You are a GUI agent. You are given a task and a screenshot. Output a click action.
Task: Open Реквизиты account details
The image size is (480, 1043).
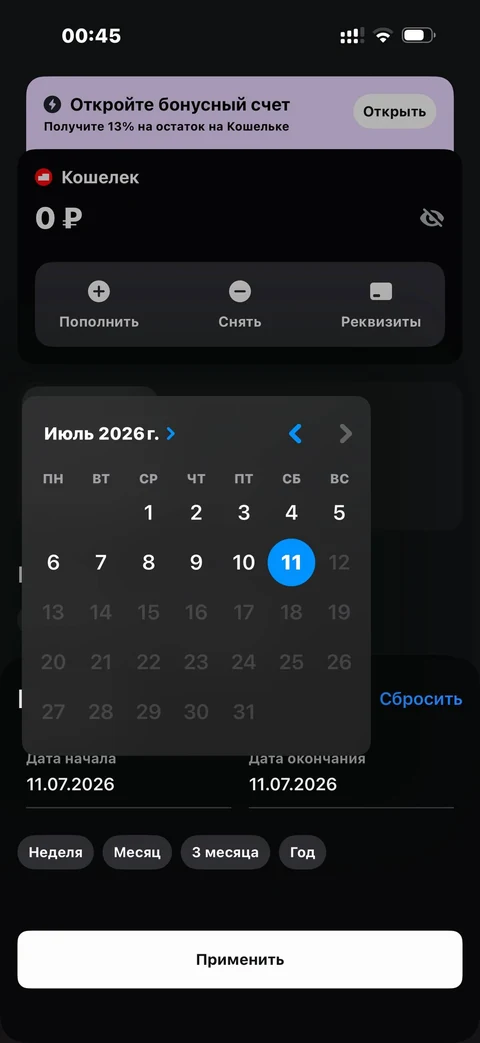click(x=381, y=305)
